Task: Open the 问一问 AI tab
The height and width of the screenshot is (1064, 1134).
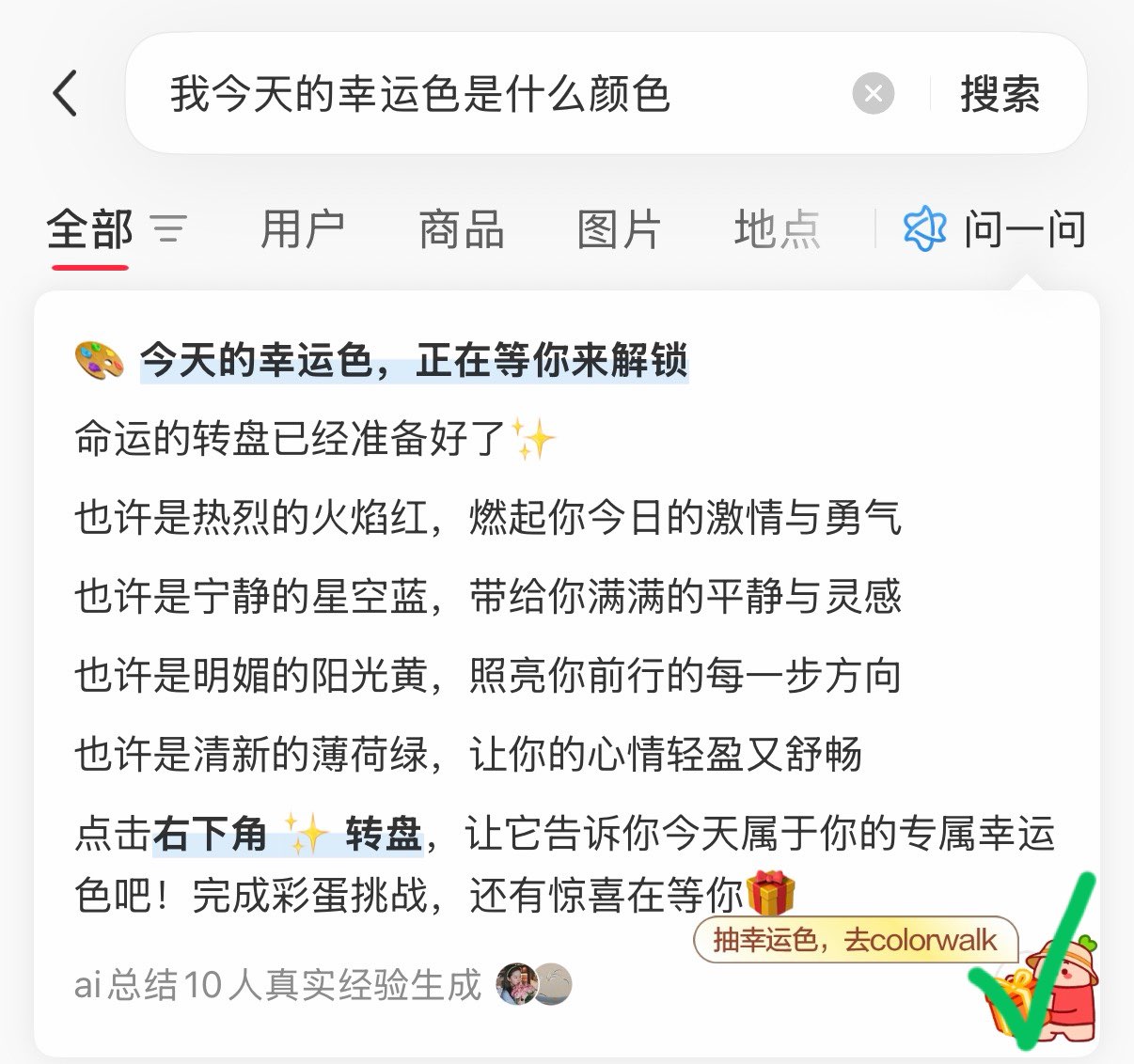Action: 995,230
